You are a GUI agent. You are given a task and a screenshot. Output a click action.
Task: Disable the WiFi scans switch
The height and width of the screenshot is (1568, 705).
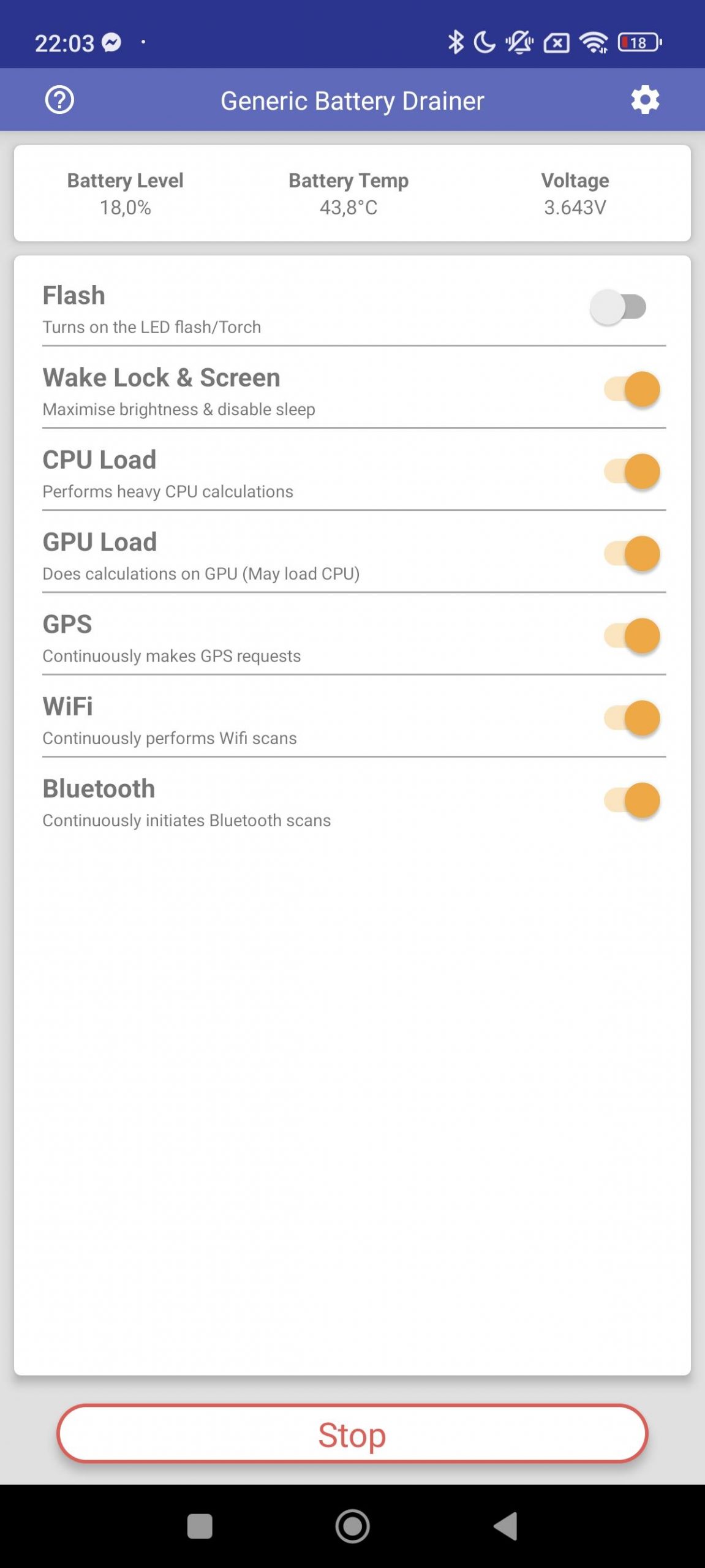pos(632,717)
